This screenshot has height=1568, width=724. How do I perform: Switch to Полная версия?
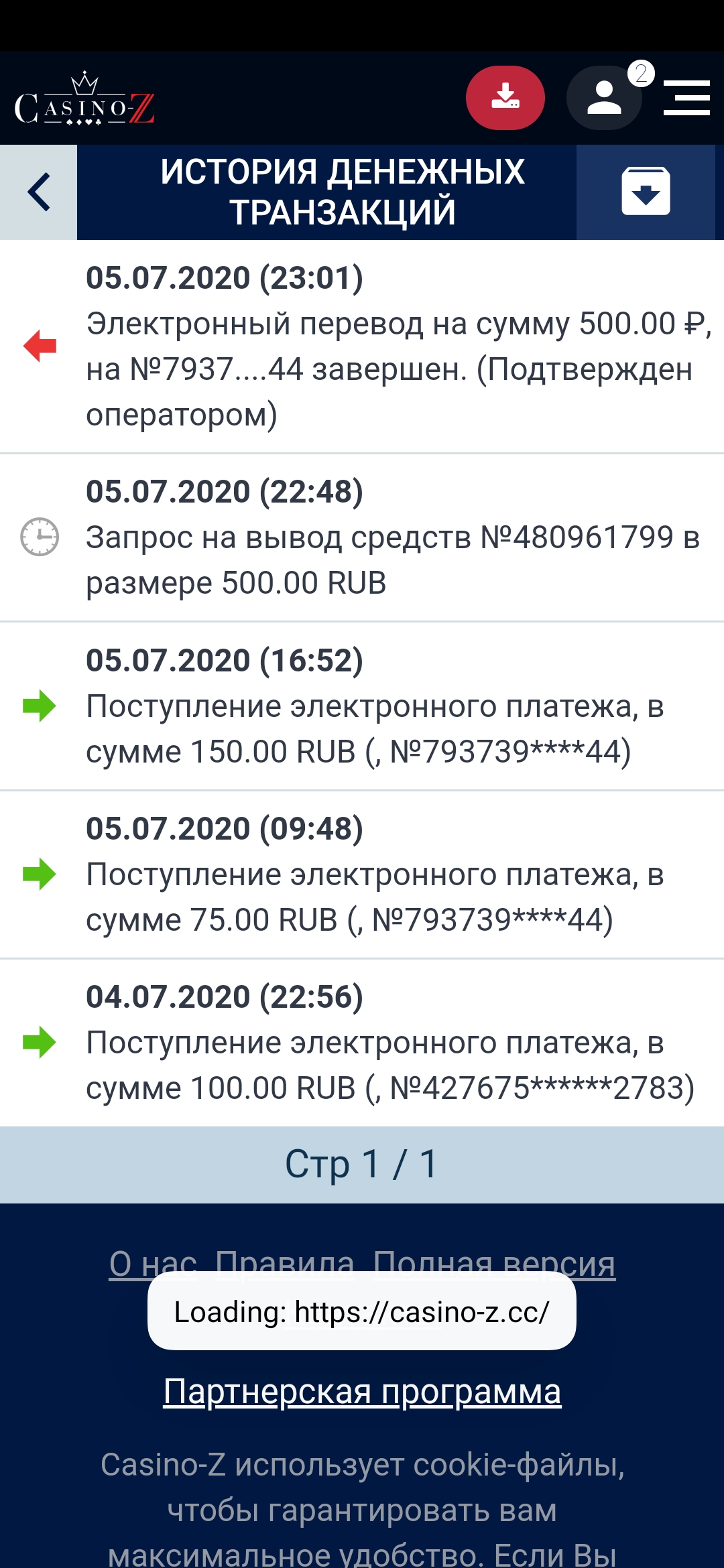[x=494, y=1261]
